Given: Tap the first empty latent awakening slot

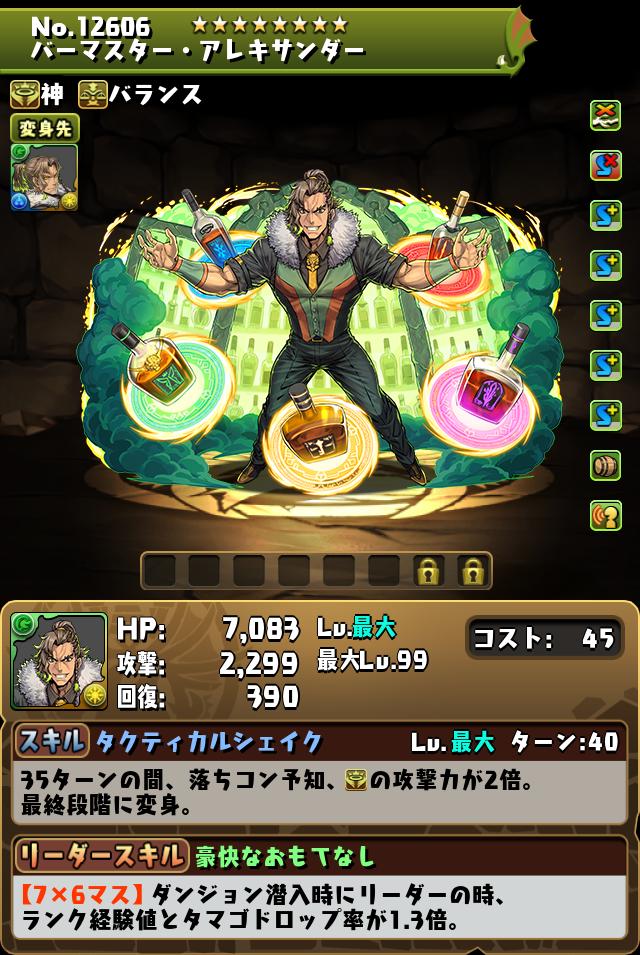Looking at the screenshot, I should (x=160, y=571).
